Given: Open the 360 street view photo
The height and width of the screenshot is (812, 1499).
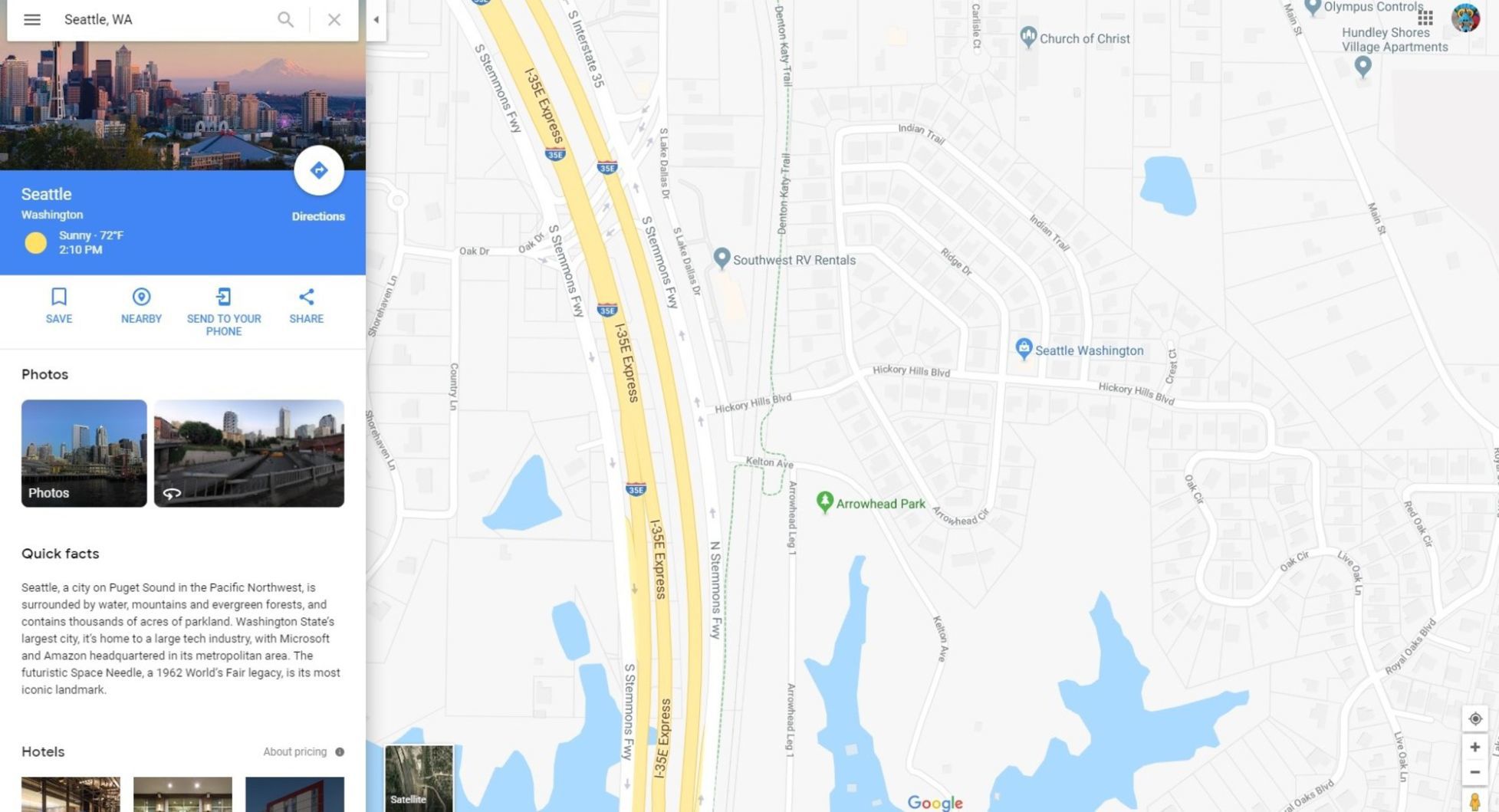Looking at the screenshot, I should (x=248, y=452).
